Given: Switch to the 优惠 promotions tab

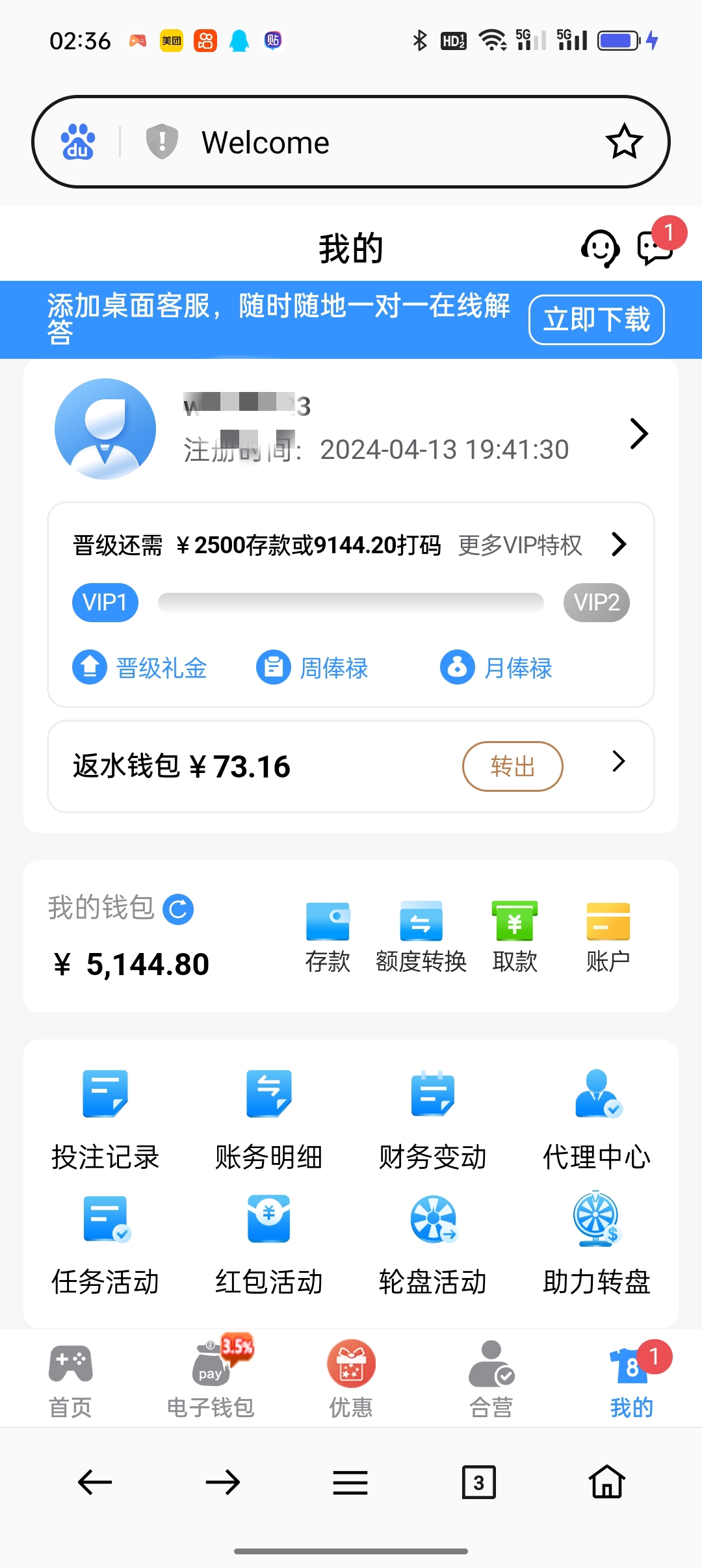Looking at the screenshot, I should 351,1378.
